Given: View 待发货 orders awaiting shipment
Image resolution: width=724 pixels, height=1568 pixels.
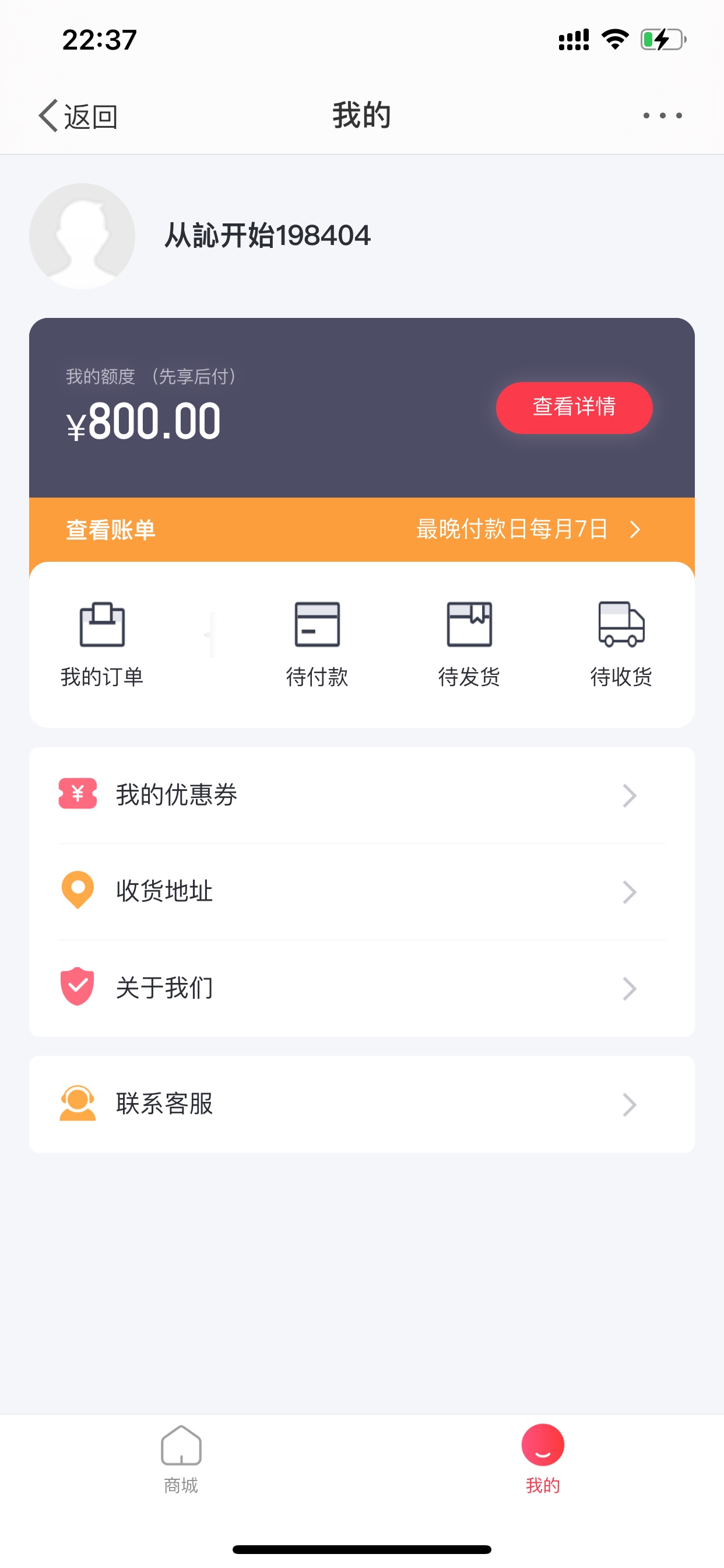Looking at the screenshot, I should click(469, 645).
